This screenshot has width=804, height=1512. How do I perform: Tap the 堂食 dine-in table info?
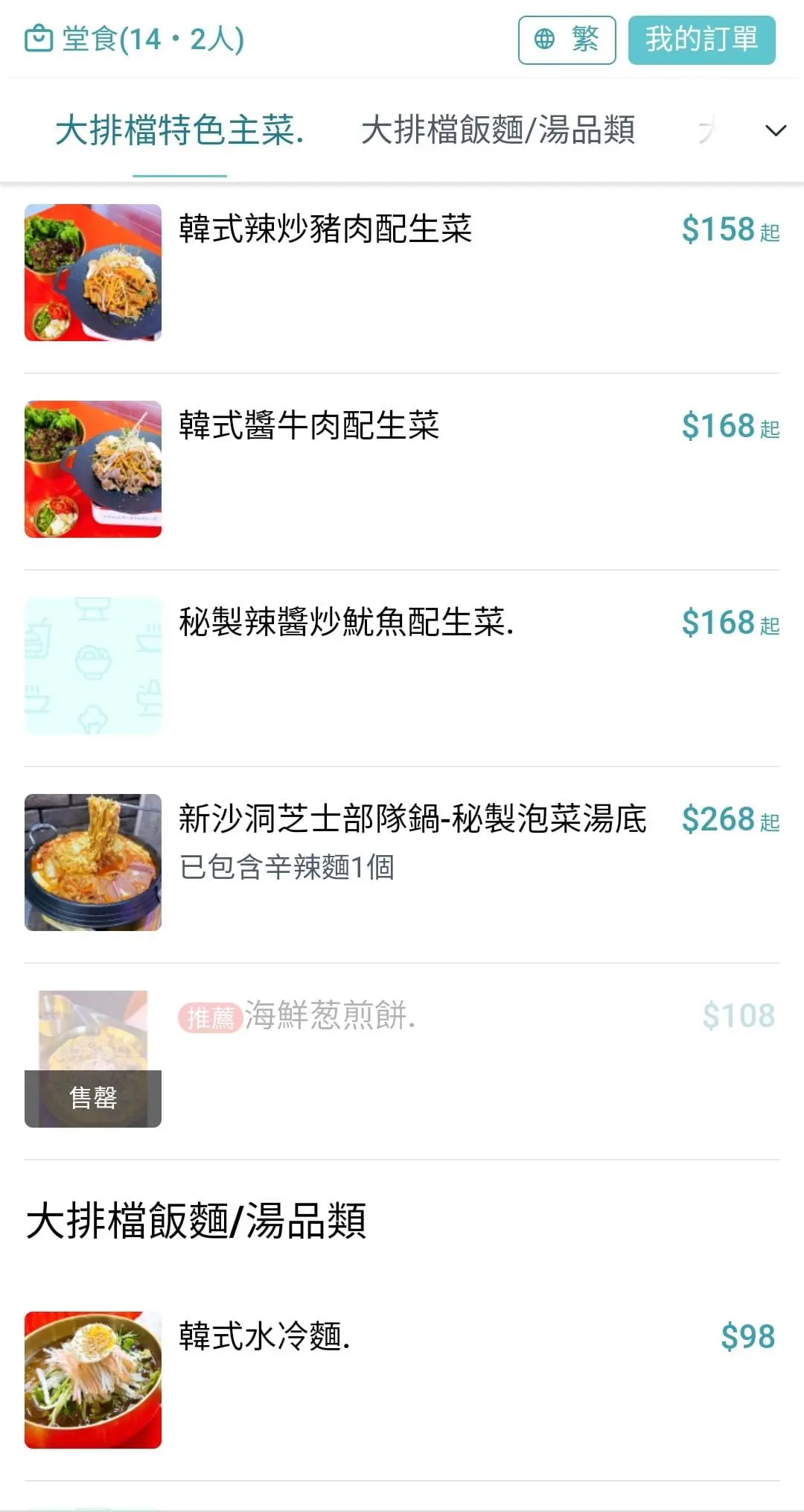coord(135,39)
